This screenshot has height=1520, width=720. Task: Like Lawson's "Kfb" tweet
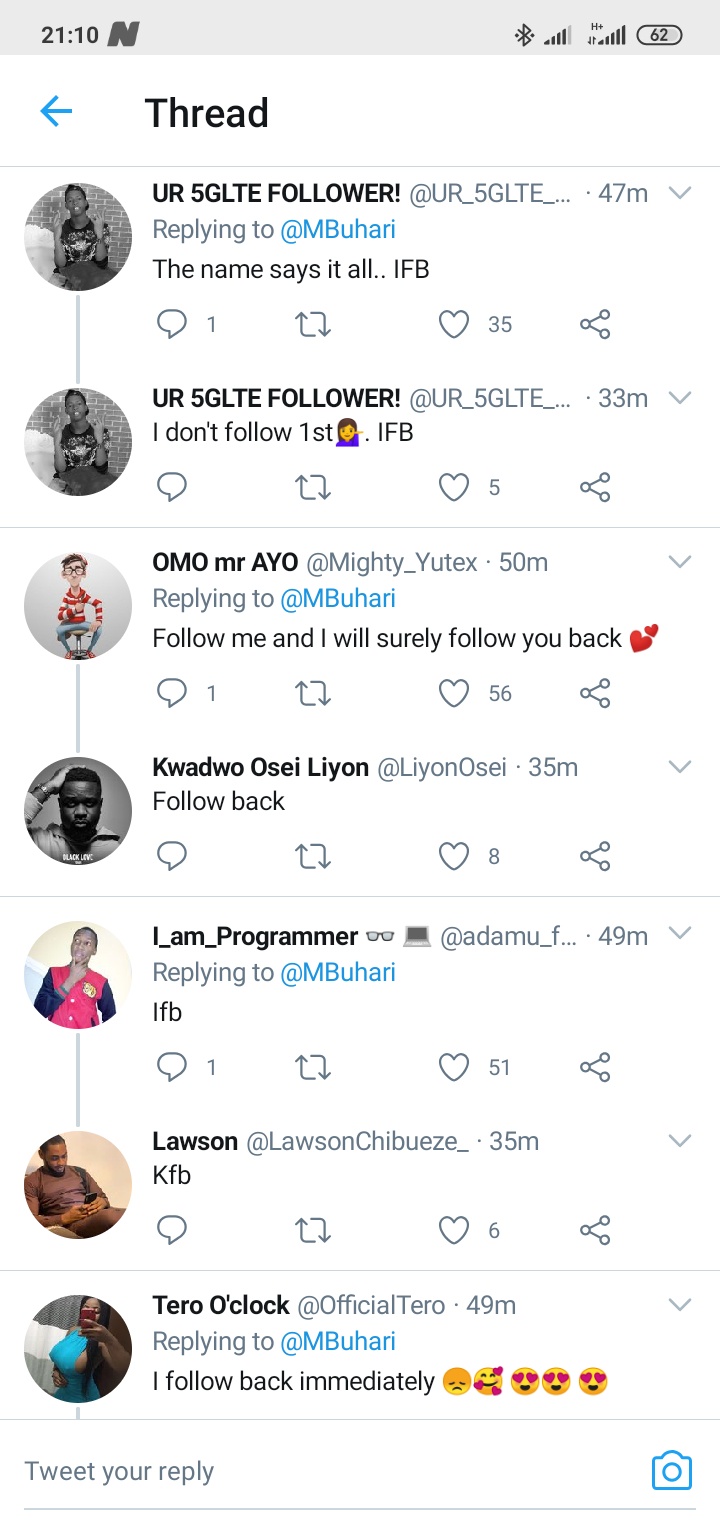455,1230
